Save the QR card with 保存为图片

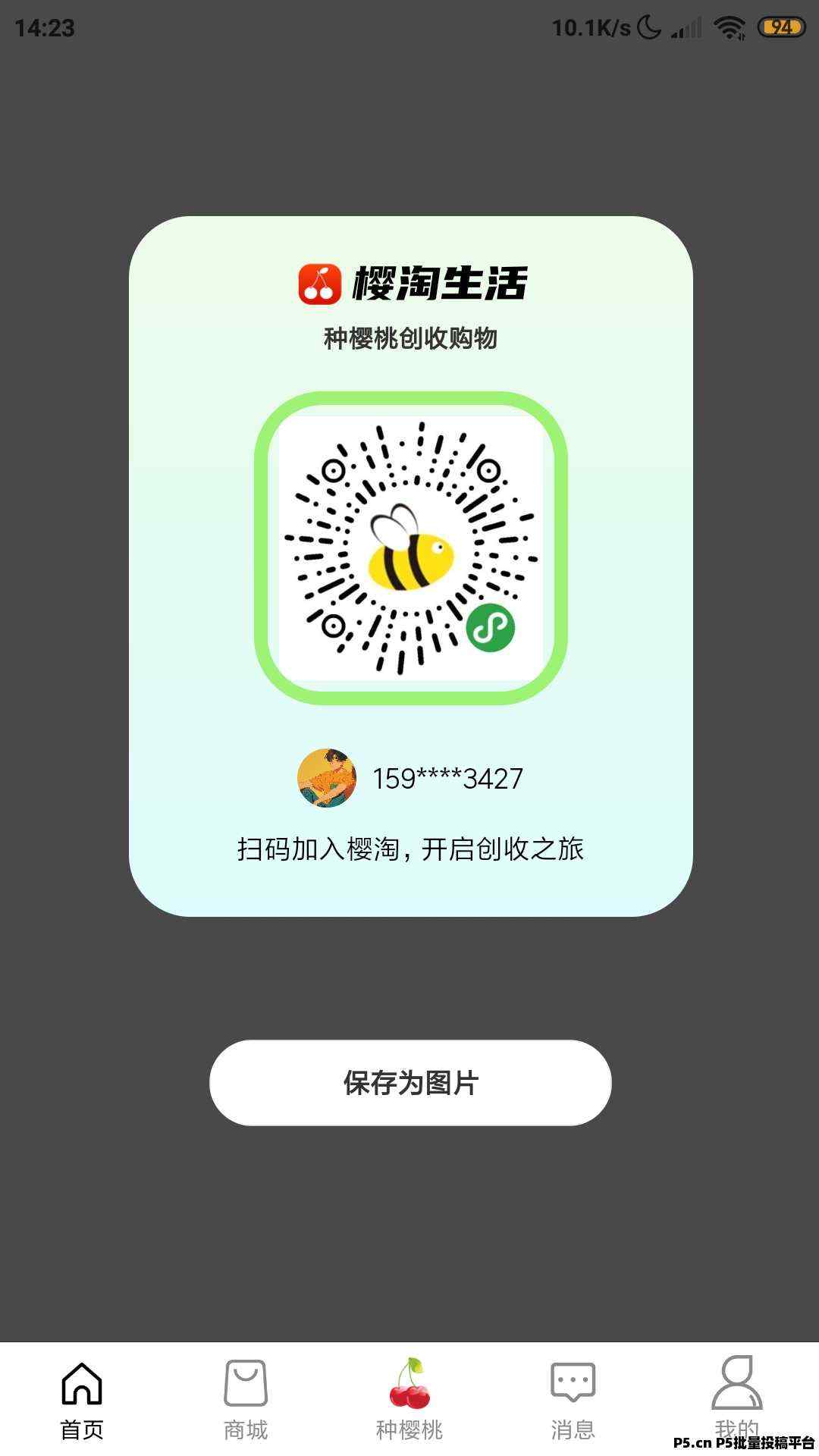click(410, 1082)
